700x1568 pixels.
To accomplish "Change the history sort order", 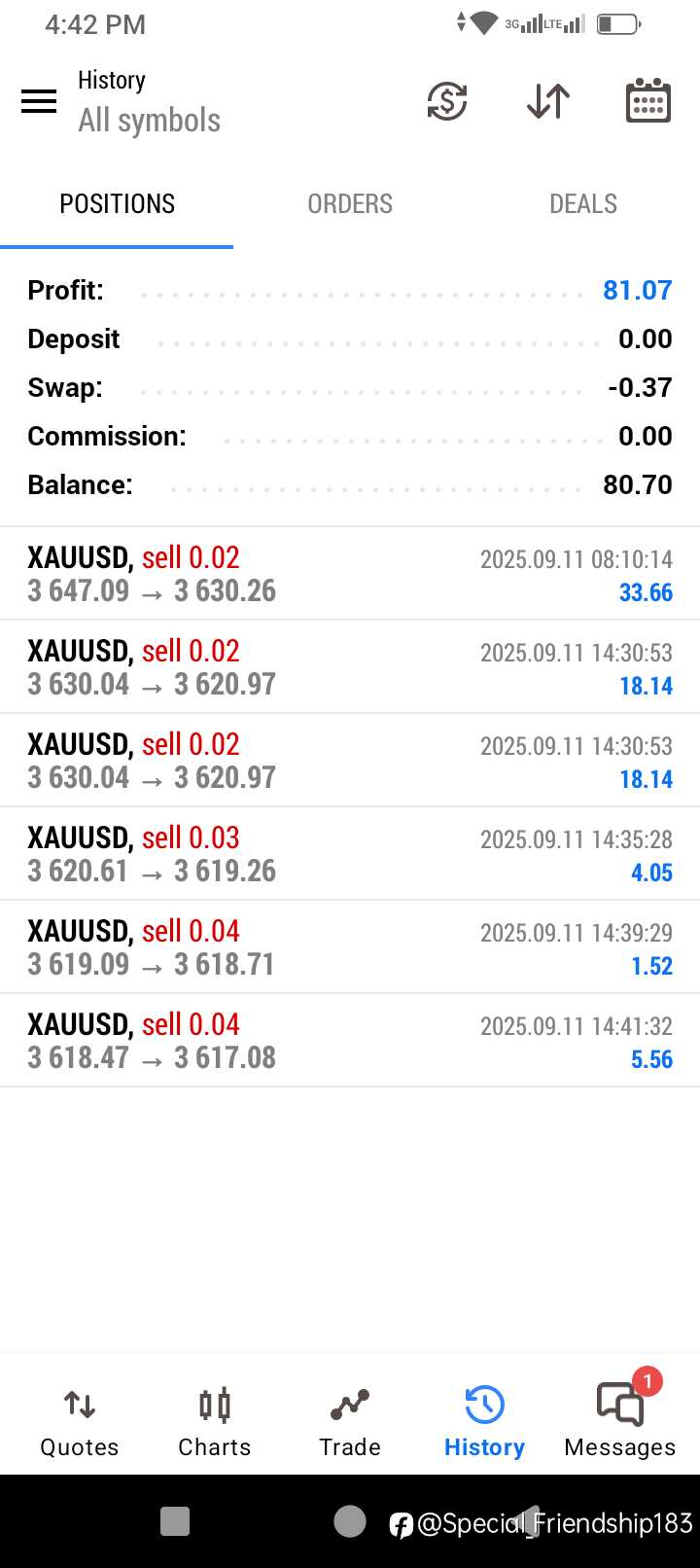I will (548, 101).
